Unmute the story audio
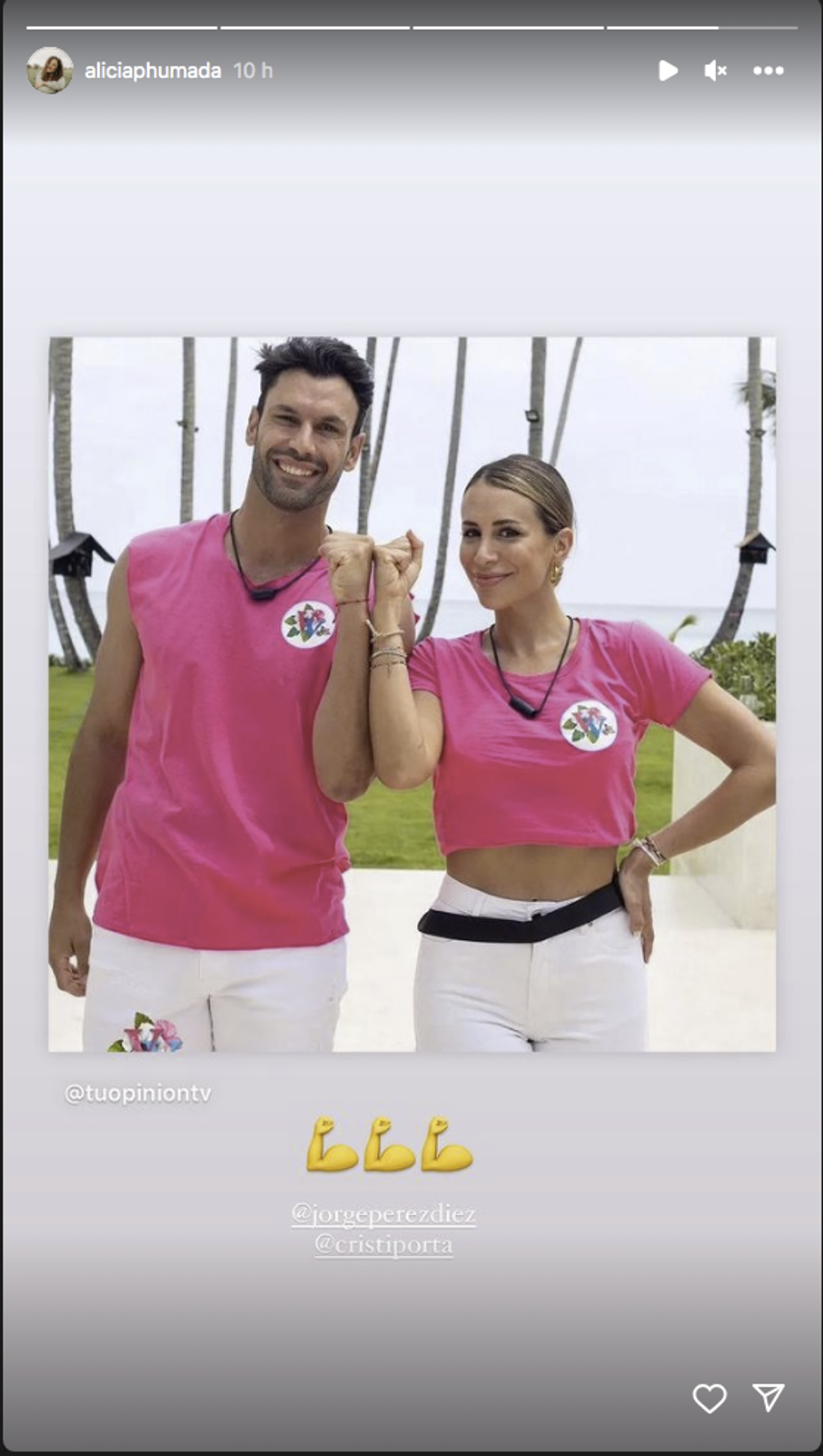Image resolution: width=823 pixels, height=1456 pixels. point(715,71)
